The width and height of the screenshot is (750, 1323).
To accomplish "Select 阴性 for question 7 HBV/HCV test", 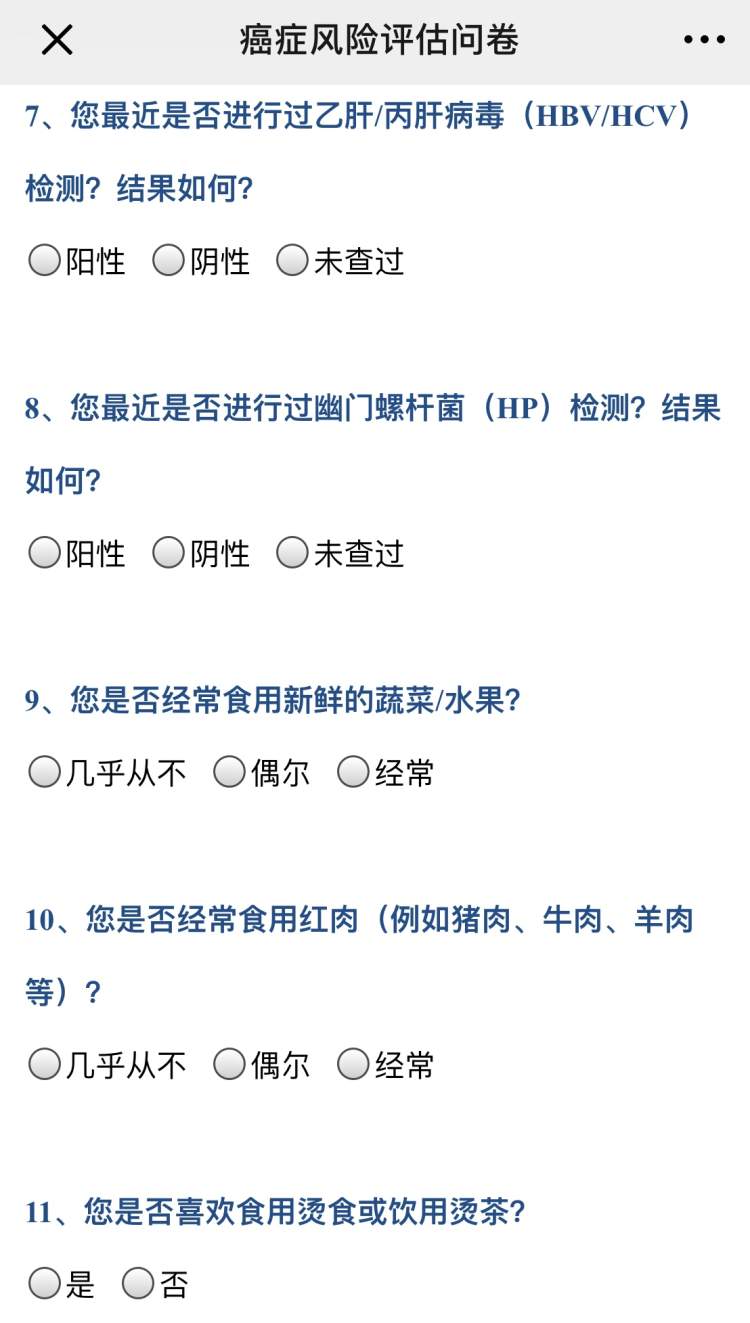I will pos(168,261).
